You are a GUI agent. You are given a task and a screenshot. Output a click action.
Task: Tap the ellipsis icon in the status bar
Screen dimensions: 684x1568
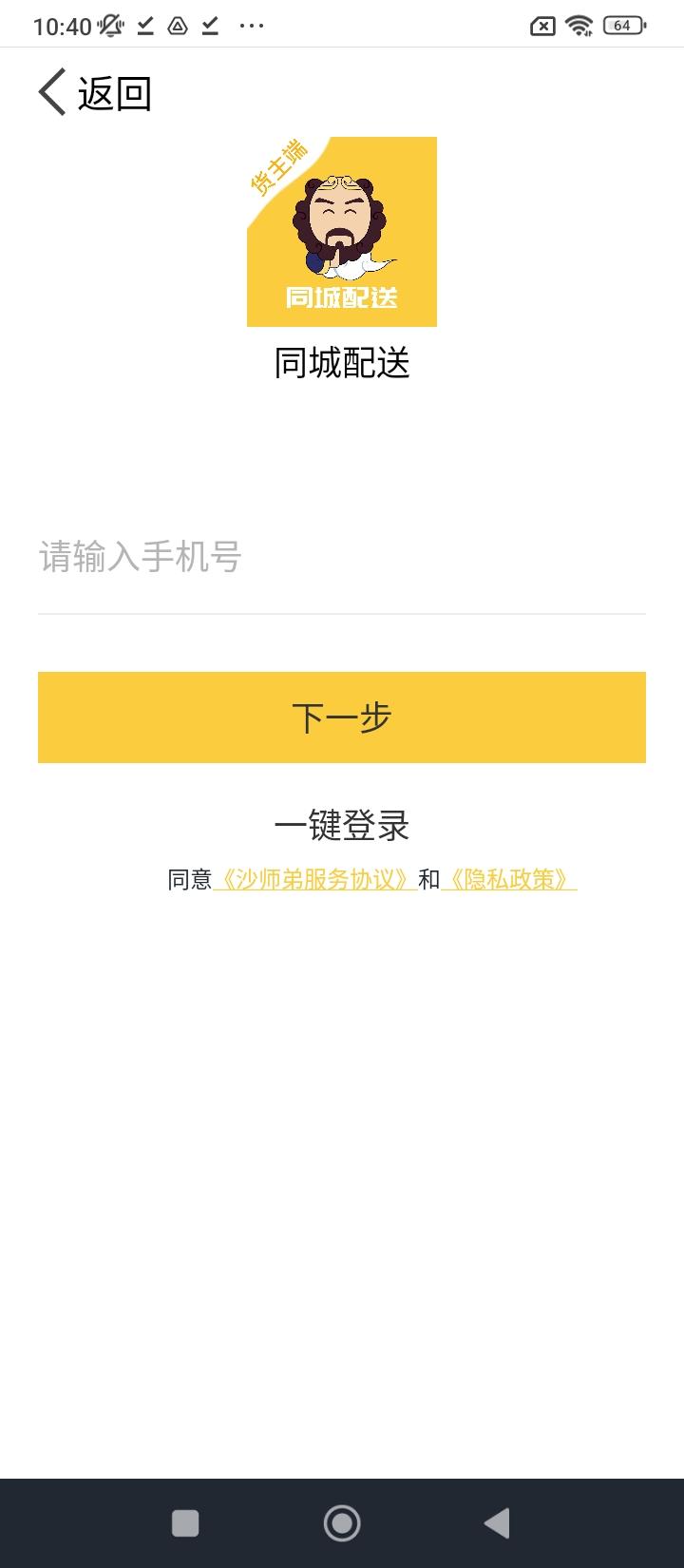(x=251, y=25)
